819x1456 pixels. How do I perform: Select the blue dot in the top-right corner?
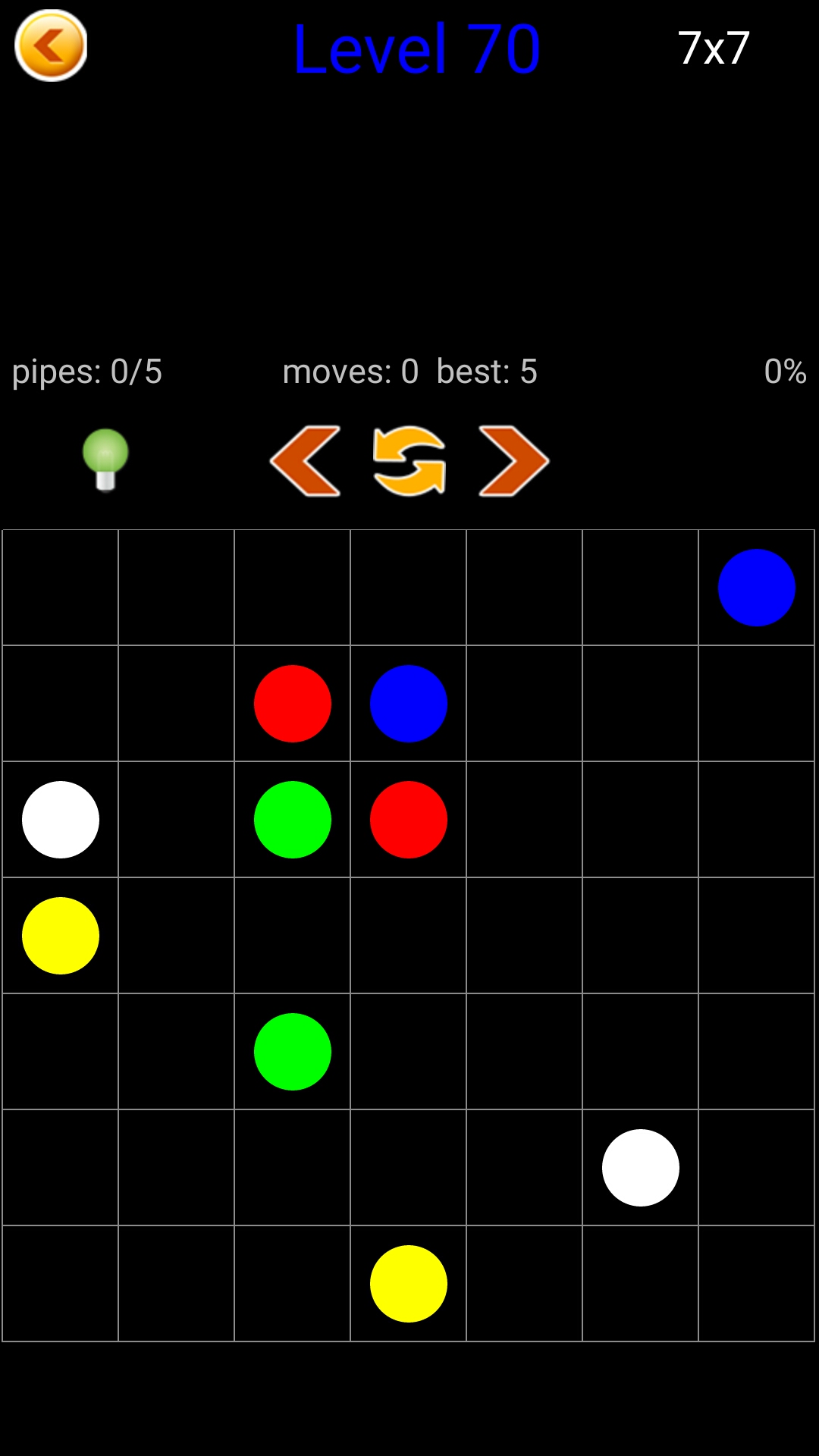757,588
